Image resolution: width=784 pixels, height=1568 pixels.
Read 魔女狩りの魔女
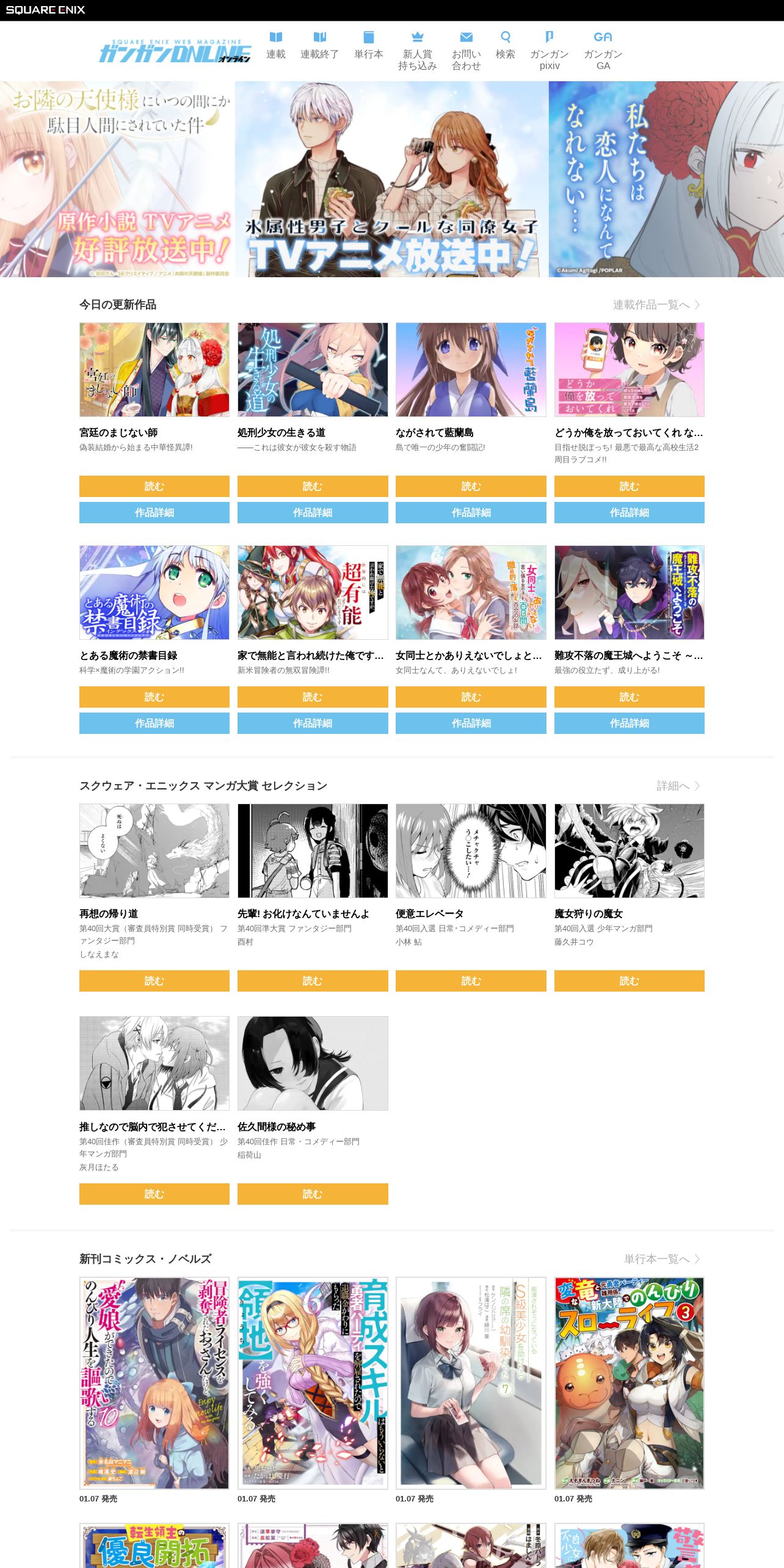pyautogui.click(x=630, y=981)
